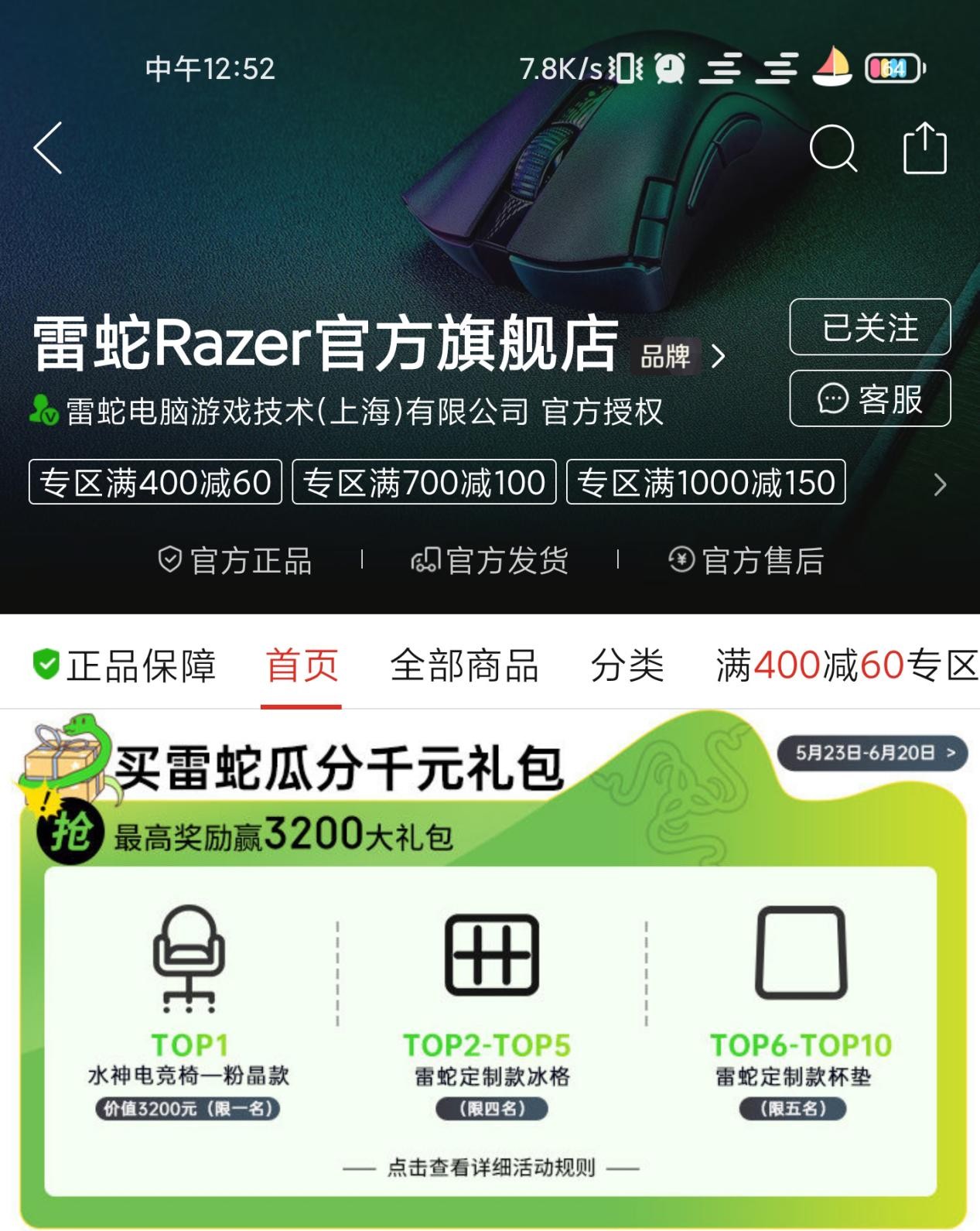Viewport: 980px width, 1231px height.
Task: Open the 分类 tab
Action: [x=627, y=665]
